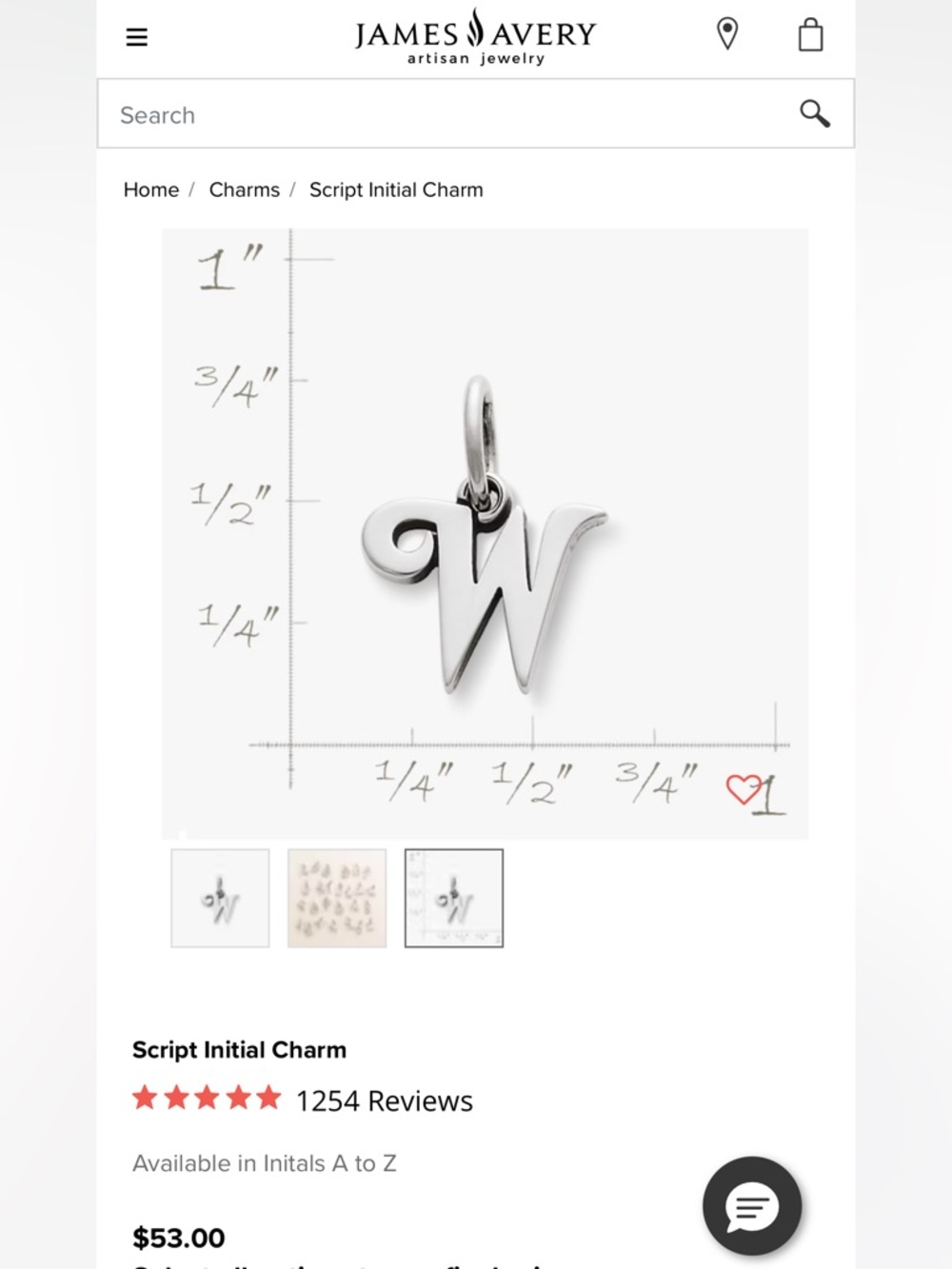Click the $53.00 price text
This screenshot has height=1269, width=952.
pyautogui.click(x=177, y=1237)
